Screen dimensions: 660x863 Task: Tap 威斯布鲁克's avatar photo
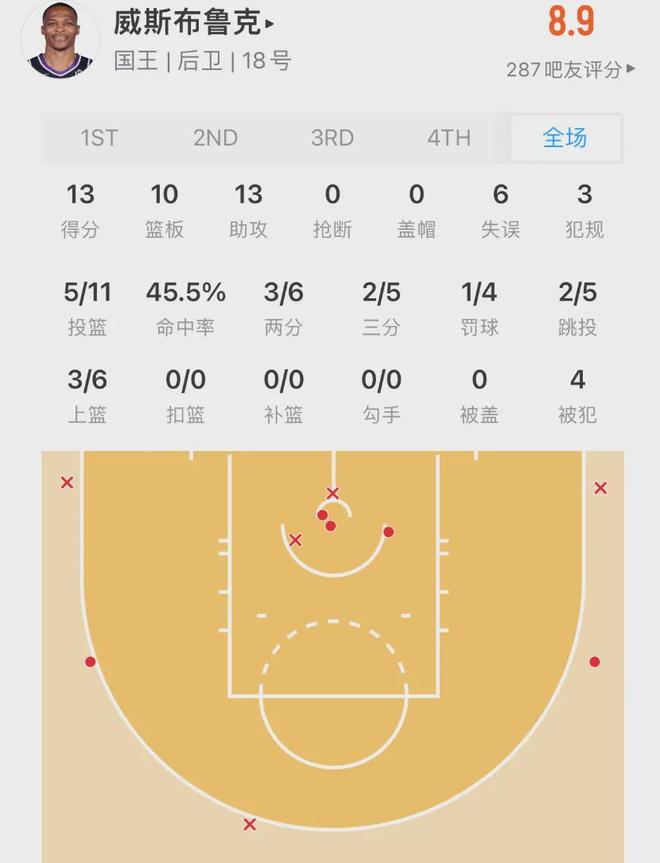pyautogui.click(x=60, y=40)
